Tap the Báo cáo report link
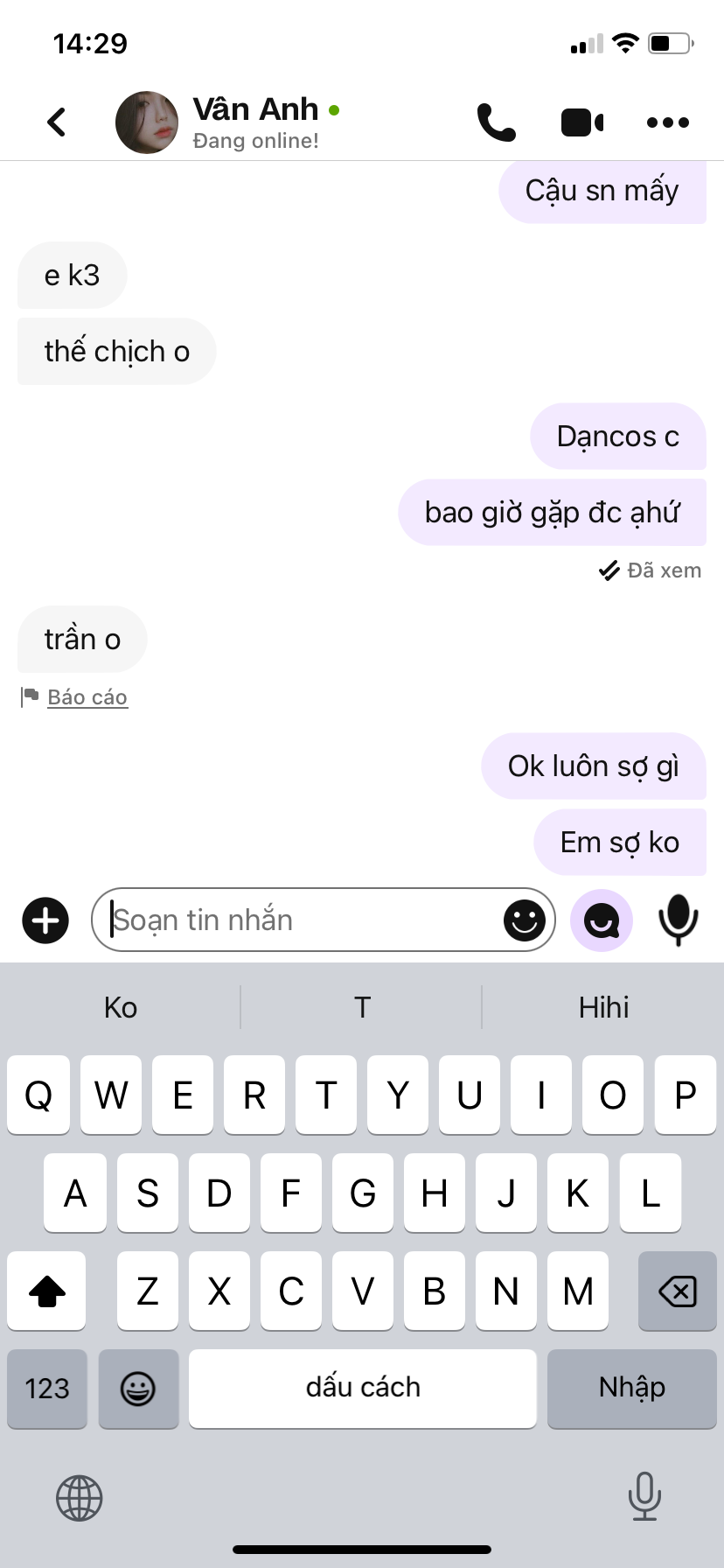Screen dimensions: 724x1568 coord(87,697)
